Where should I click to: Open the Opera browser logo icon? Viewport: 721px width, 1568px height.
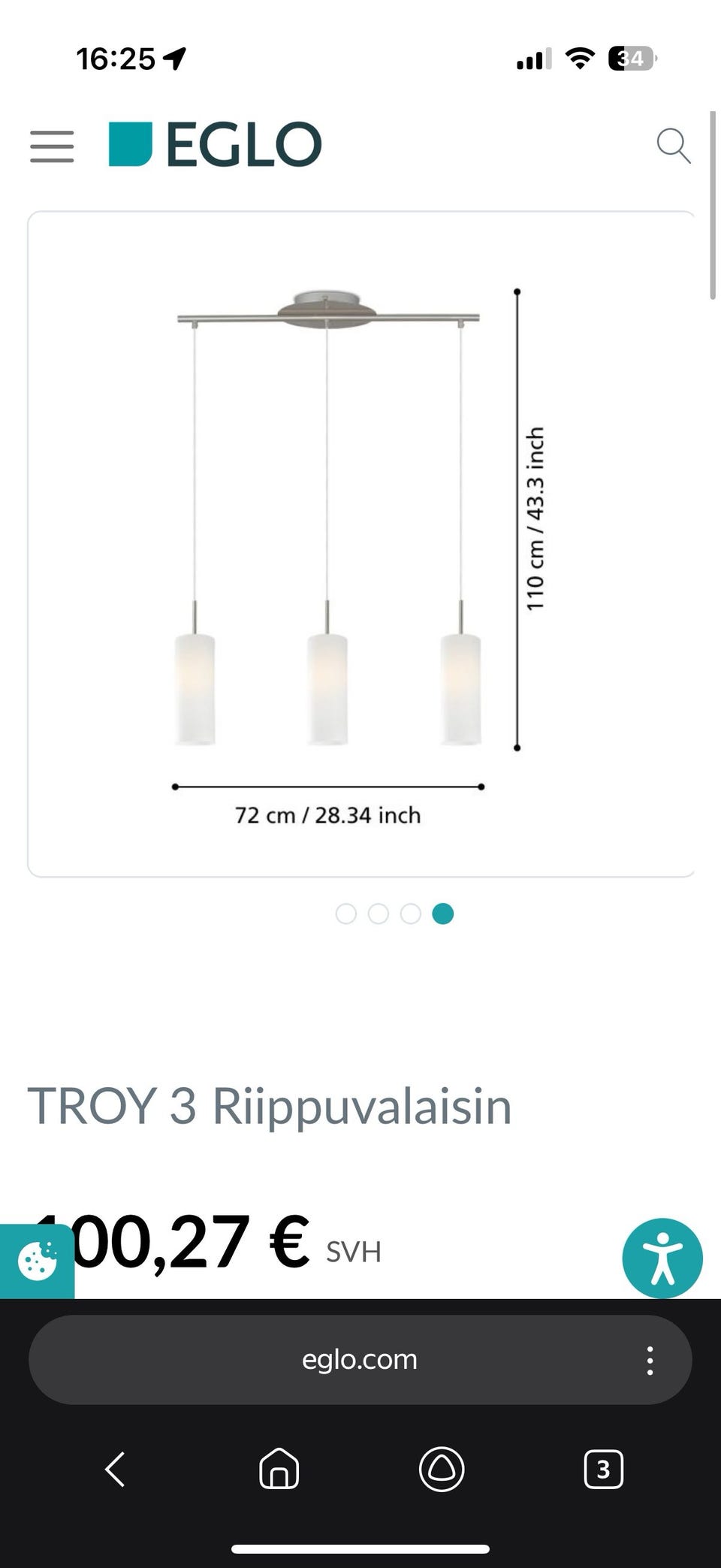[442, 1471]
